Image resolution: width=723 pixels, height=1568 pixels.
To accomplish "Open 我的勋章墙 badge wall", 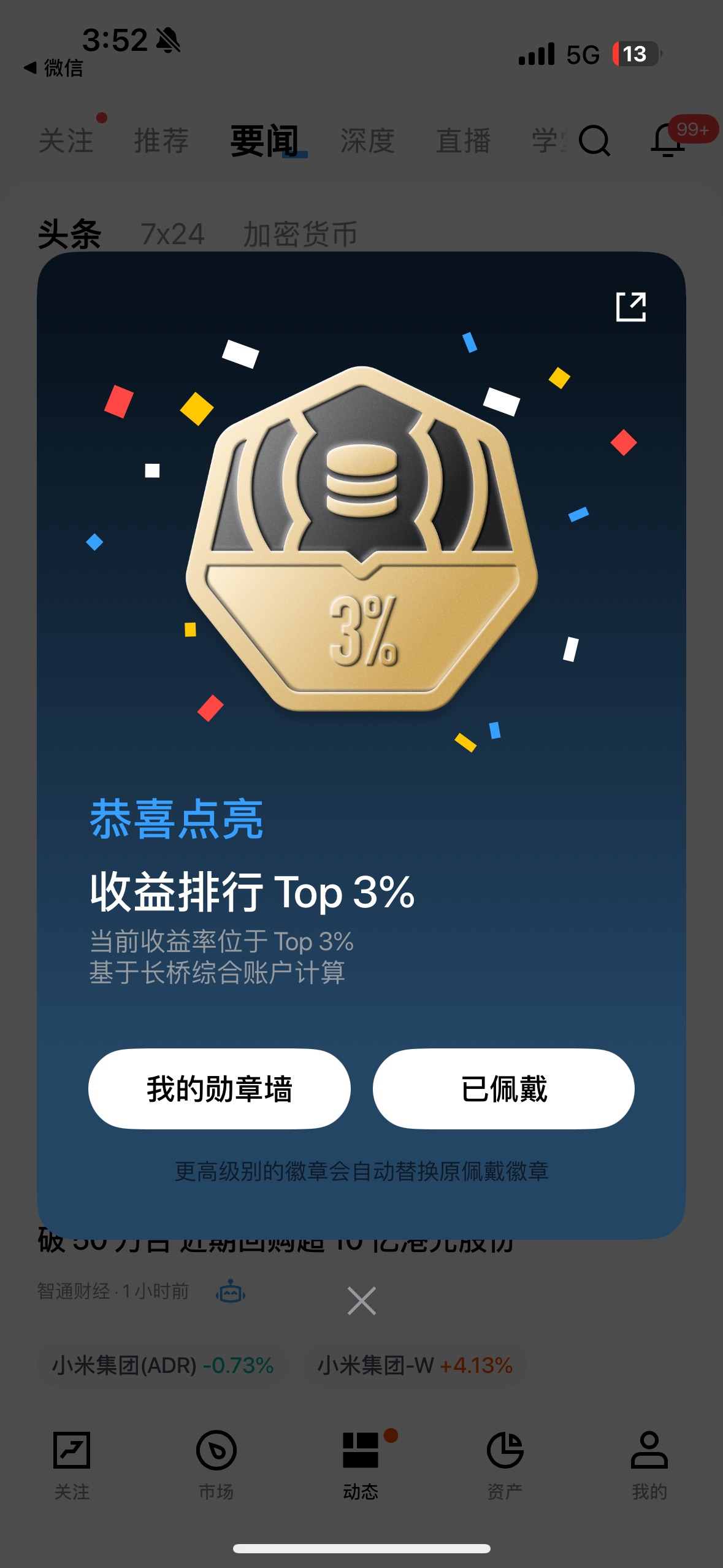I will [x=220, y=1089].
